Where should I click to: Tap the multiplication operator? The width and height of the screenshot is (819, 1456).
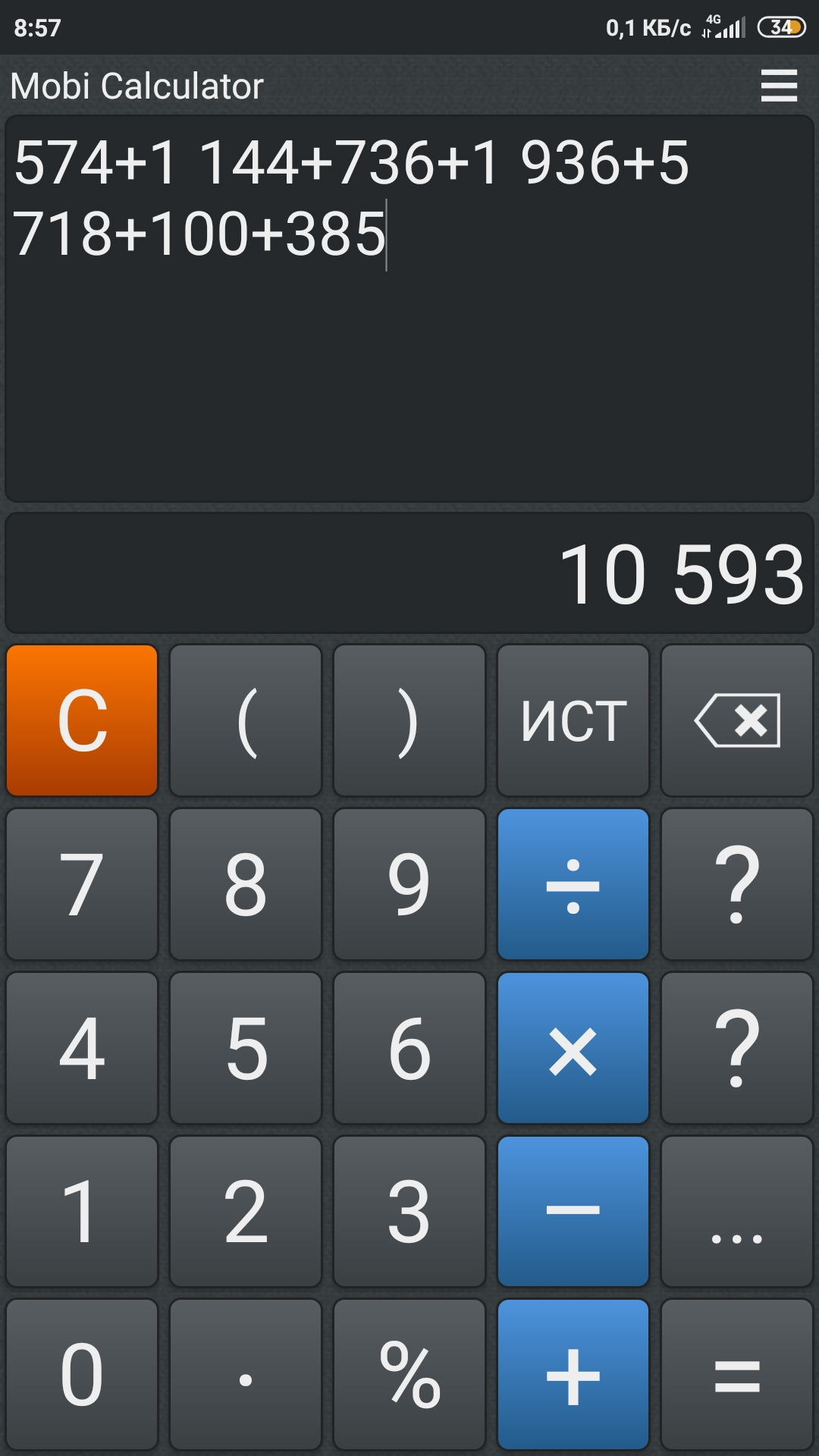[x=573, y=1048]
